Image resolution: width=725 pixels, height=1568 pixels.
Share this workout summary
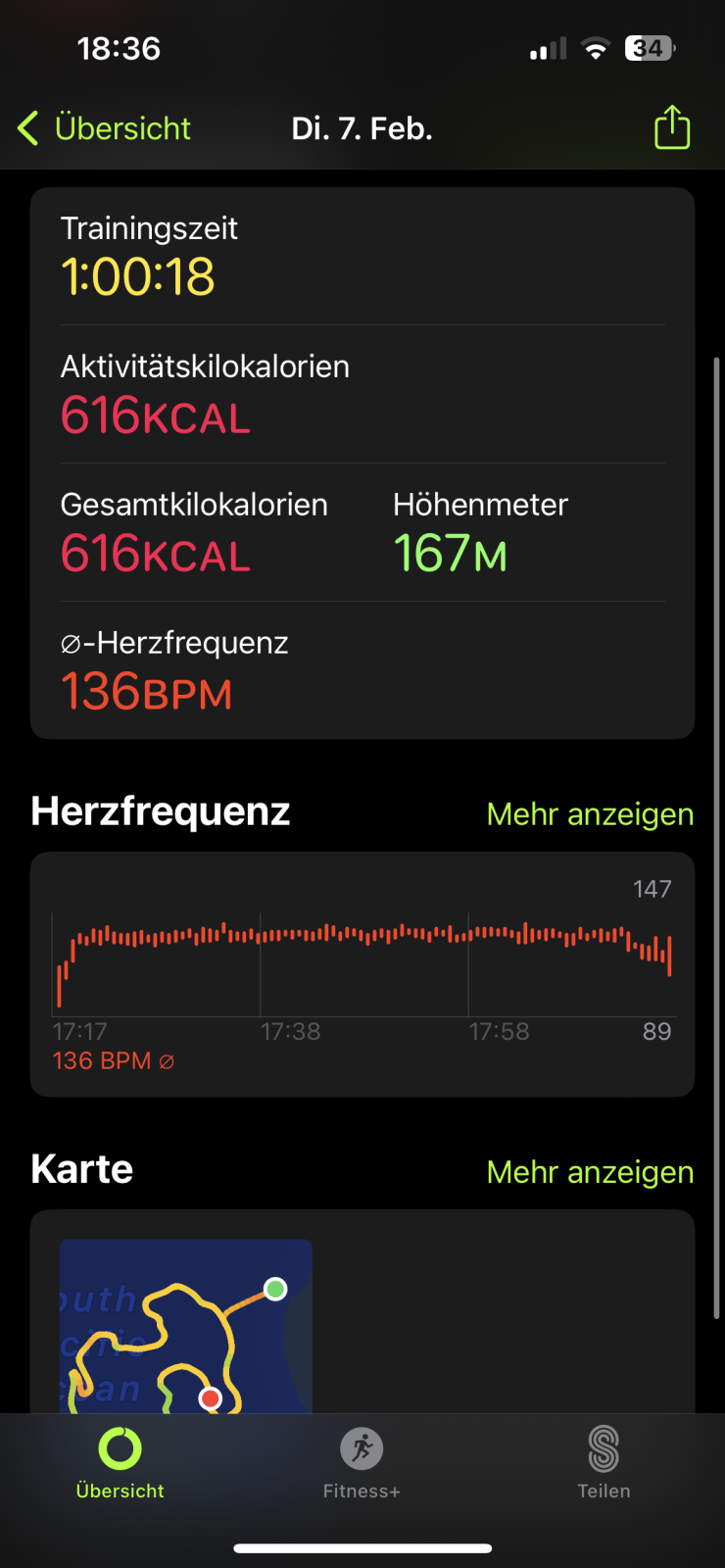click(672, 127)
